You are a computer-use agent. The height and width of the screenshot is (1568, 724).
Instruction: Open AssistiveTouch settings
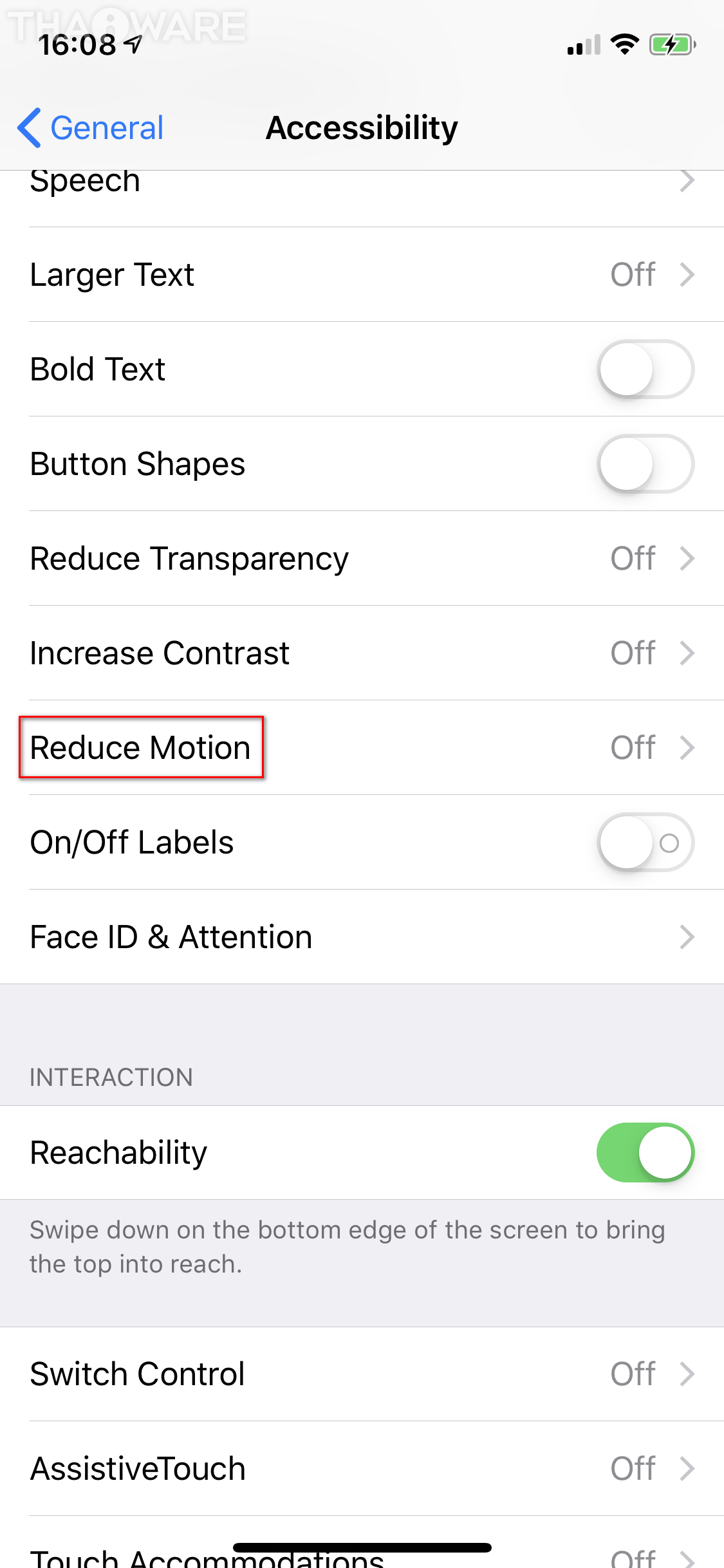click(x=360, y=1469)
